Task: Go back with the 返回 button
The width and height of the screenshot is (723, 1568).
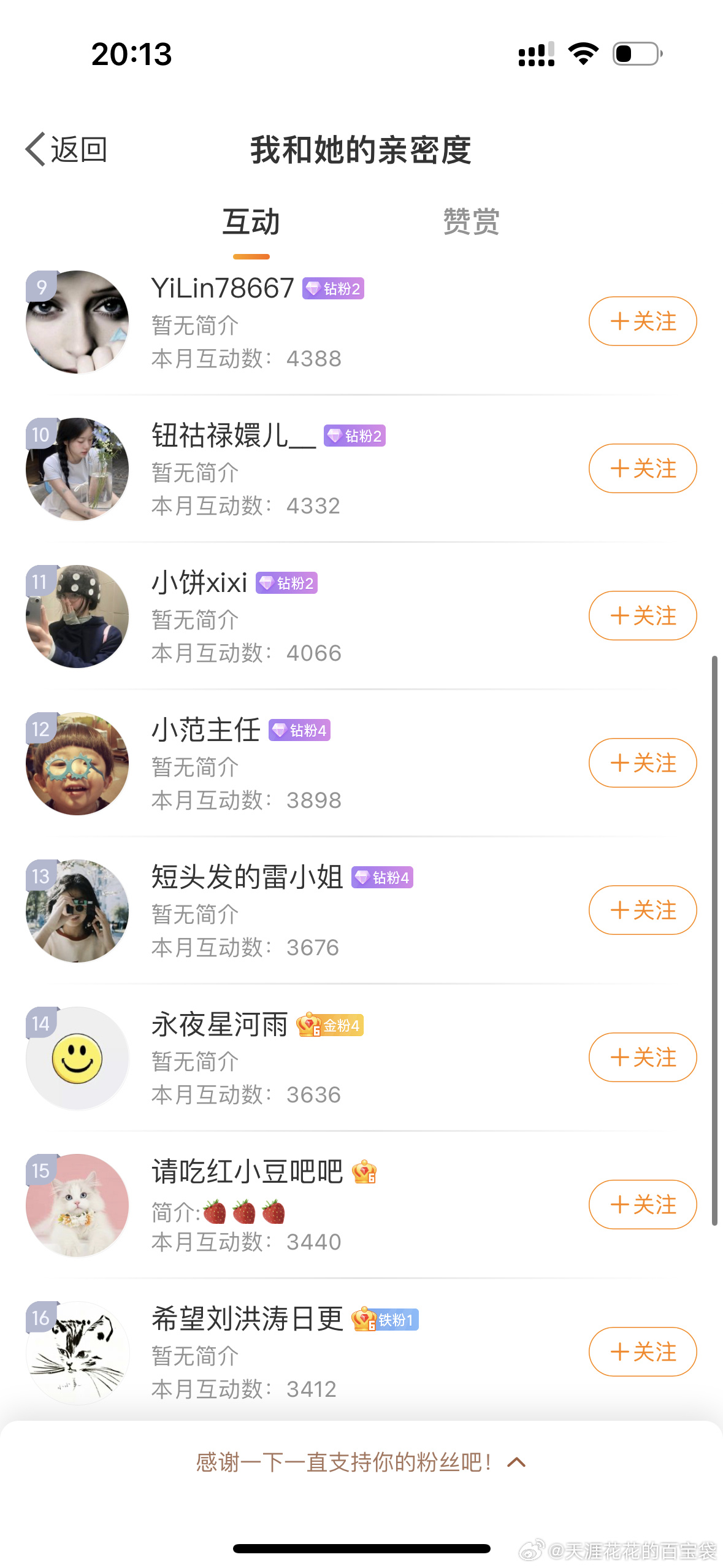Action: [x=66, y=149]
